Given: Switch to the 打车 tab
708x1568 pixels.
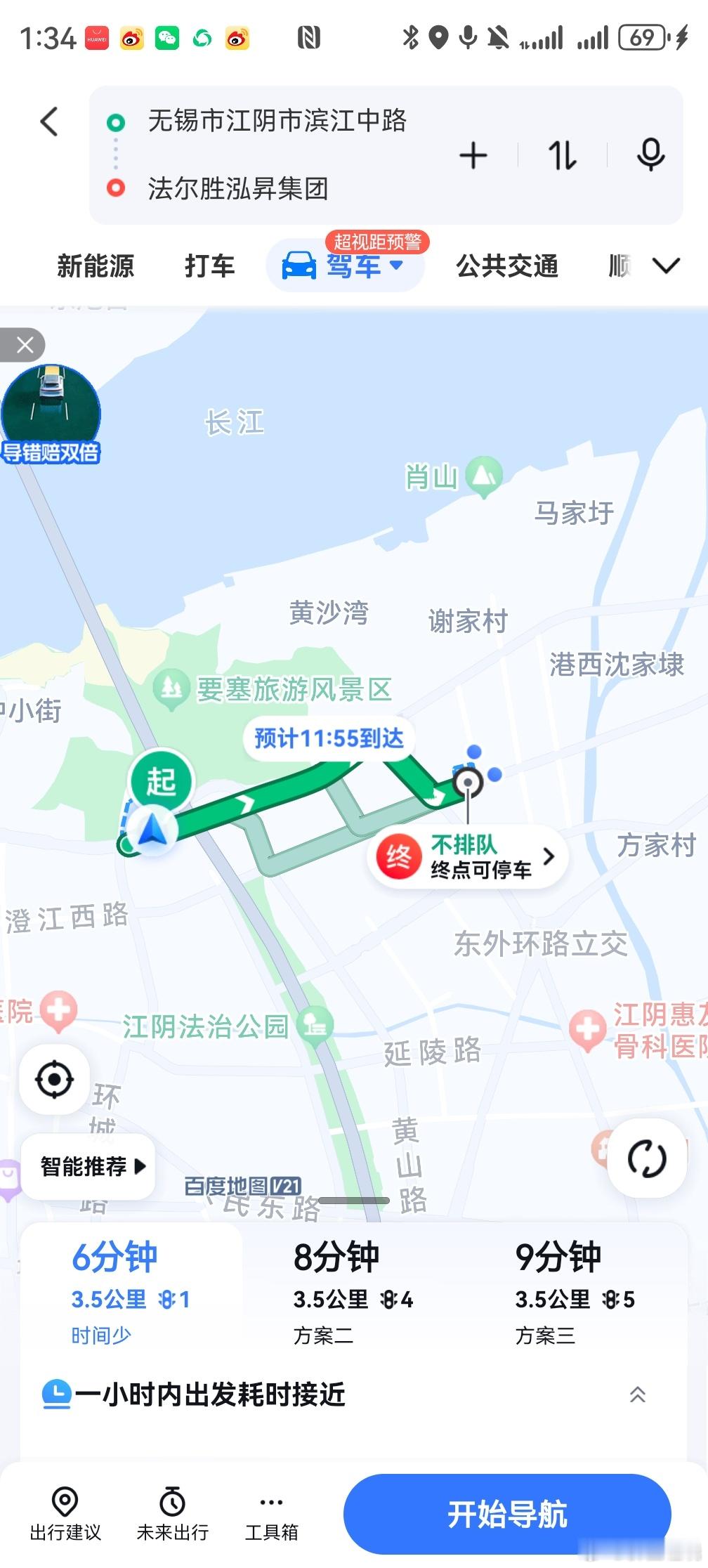Looking at the screenshot, I should pos(209,266).
